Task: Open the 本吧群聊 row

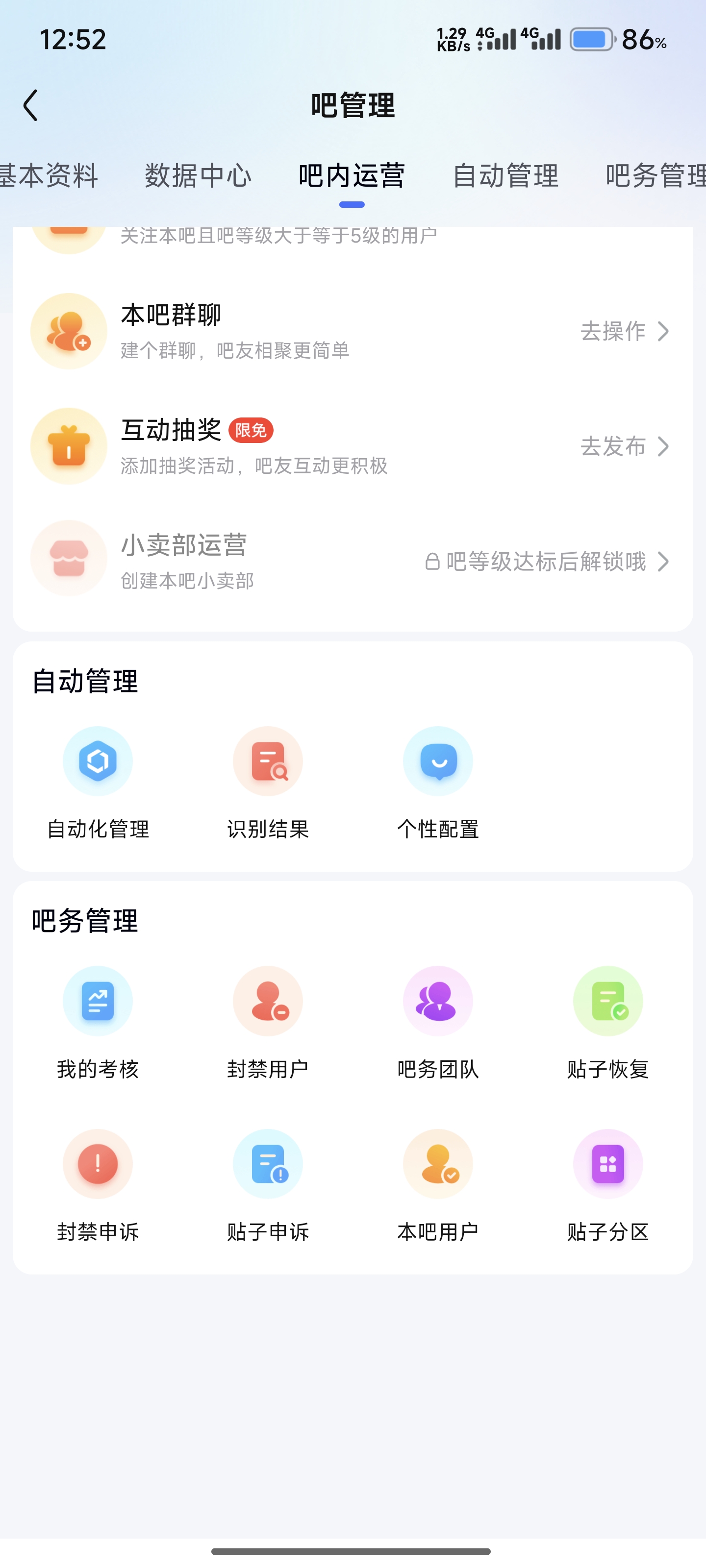Action: click(x=353, y=331)
